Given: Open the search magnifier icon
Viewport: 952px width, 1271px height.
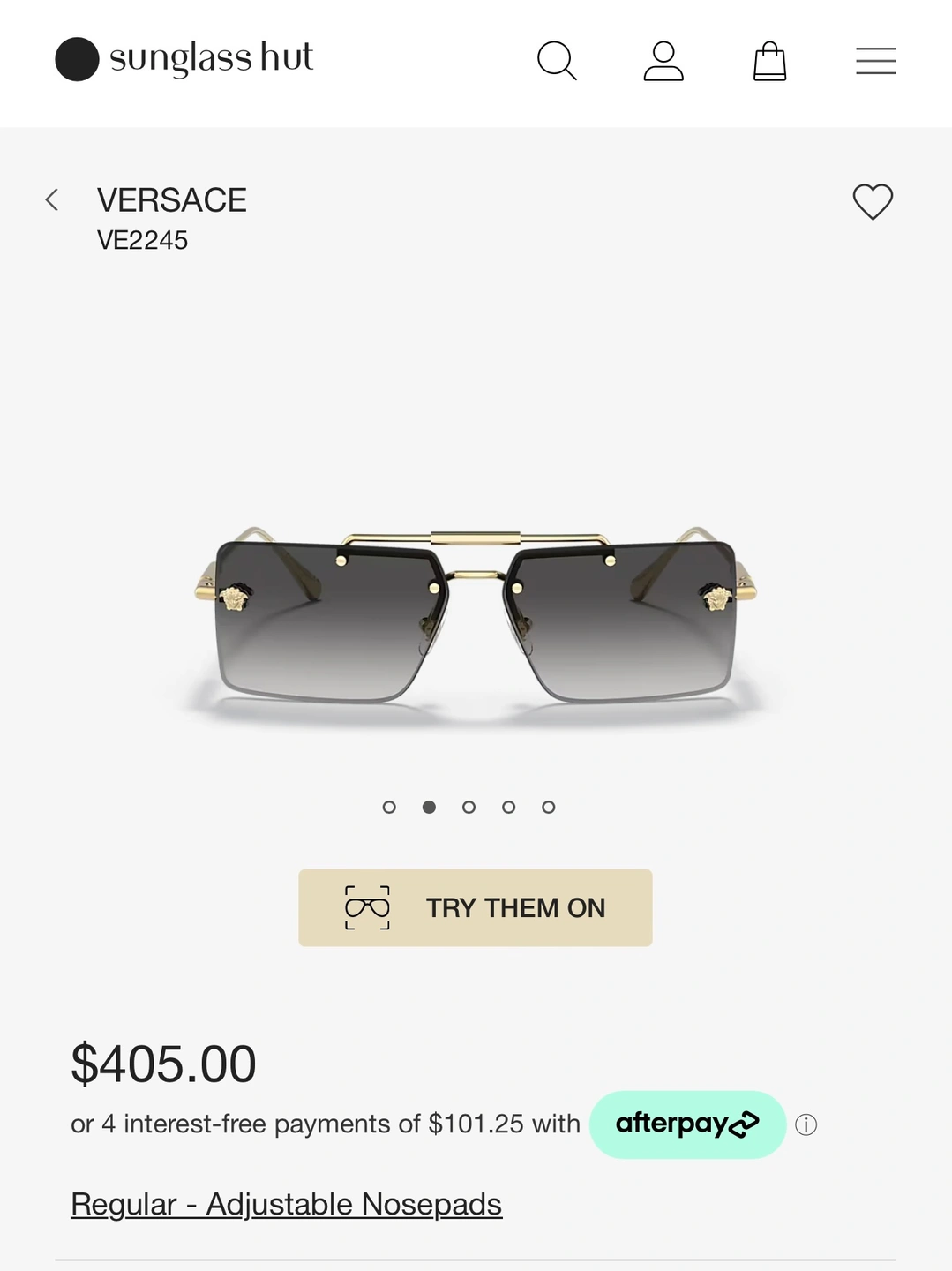Looking at the screenshot, I should click(x=557, y=61).
